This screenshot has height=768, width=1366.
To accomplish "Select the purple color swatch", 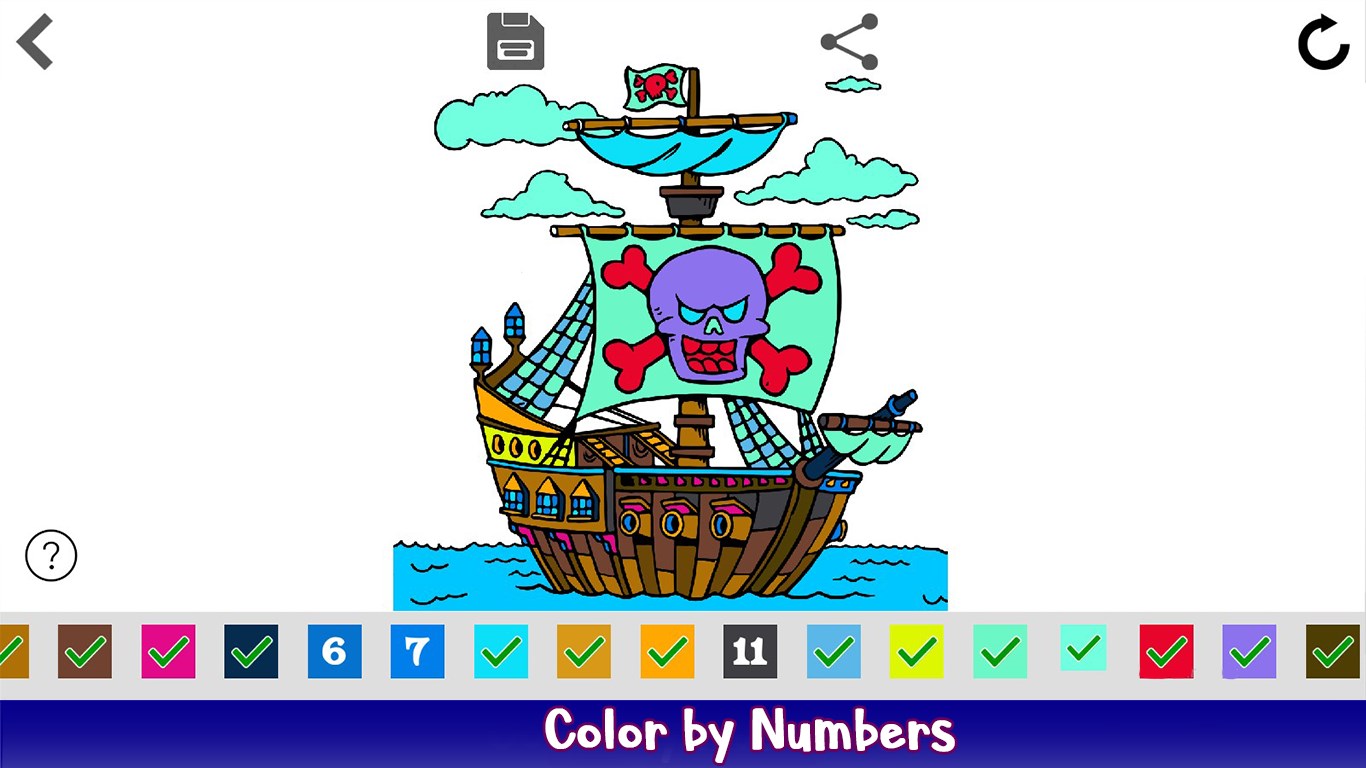I will [x=1249, y=652].
